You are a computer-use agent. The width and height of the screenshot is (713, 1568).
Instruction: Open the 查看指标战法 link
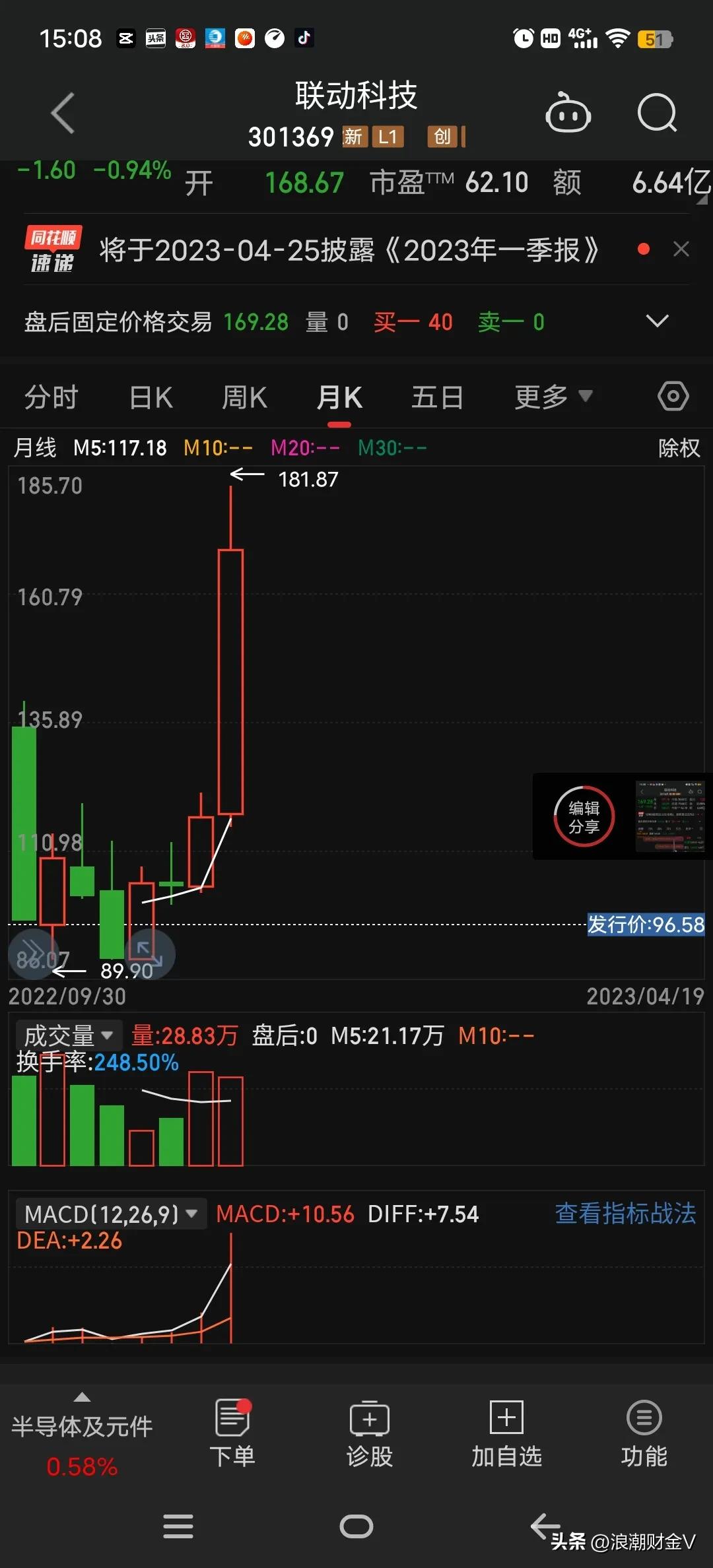(x=625, y=1213)
